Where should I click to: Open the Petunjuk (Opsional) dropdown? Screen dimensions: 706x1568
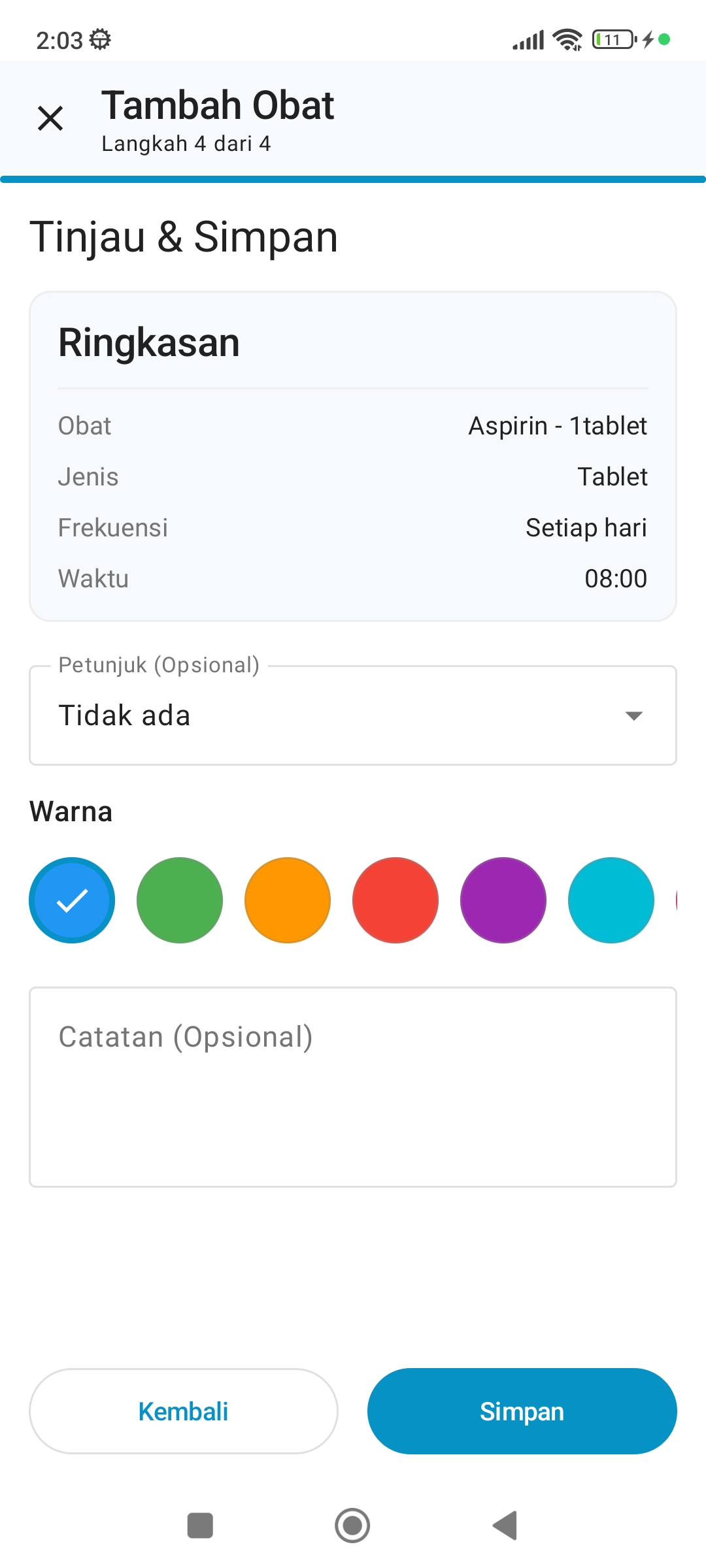pyautogui.click(x=353, y=715)
